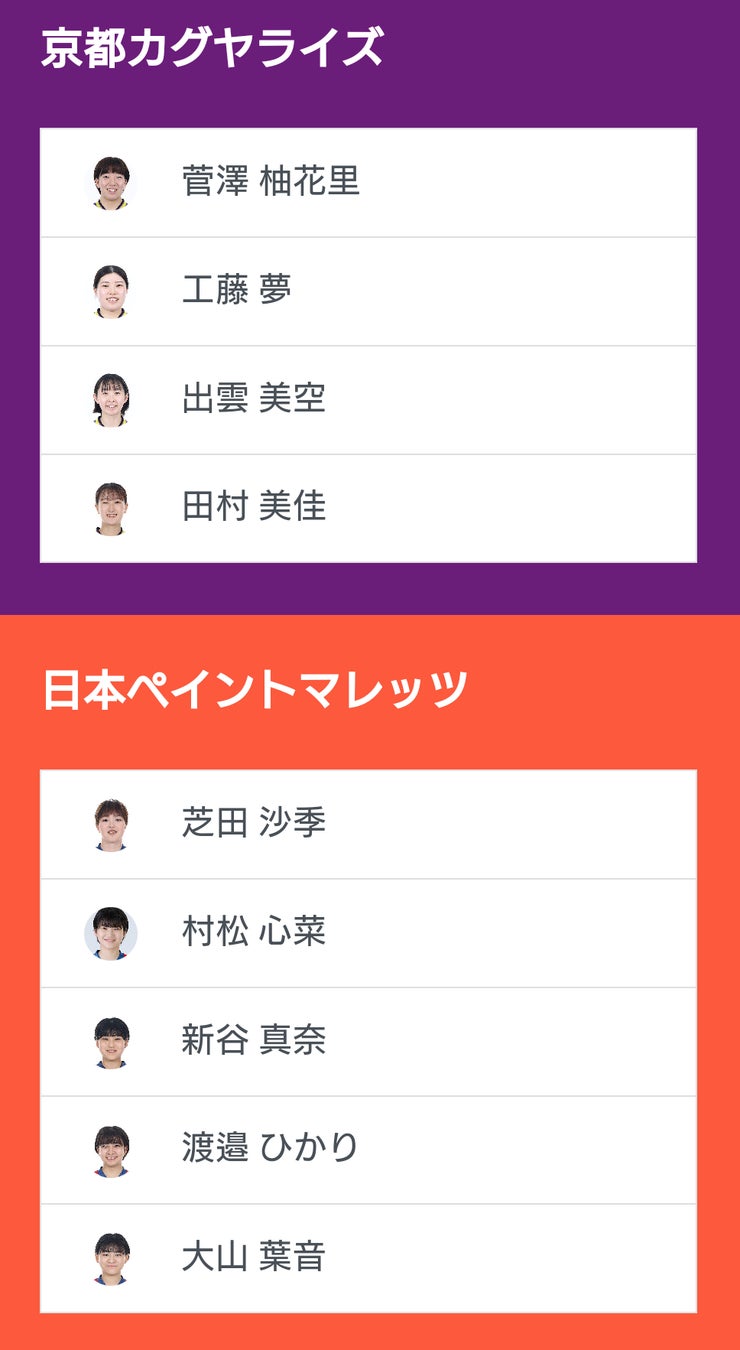Open 芝田 沙季's profile

pos(253,824)
